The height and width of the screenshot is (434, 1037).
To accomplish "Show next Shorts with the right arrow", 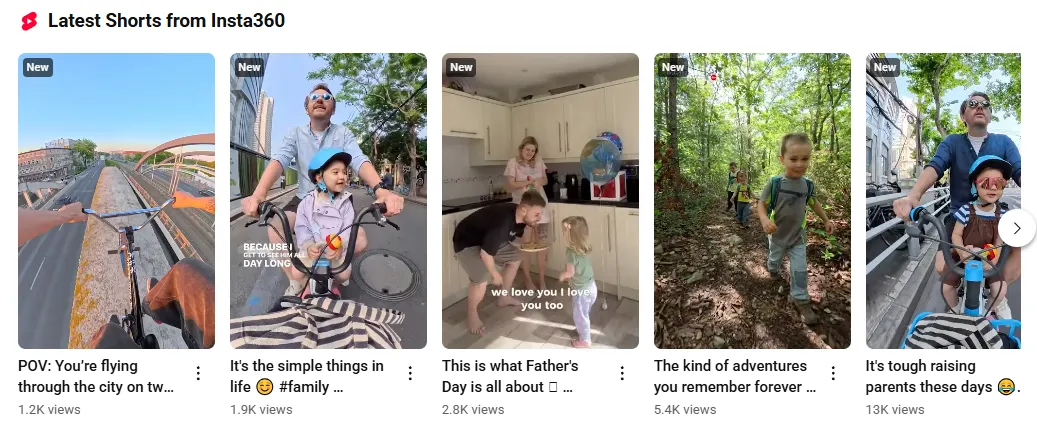I will click(x=1016, y=228).
